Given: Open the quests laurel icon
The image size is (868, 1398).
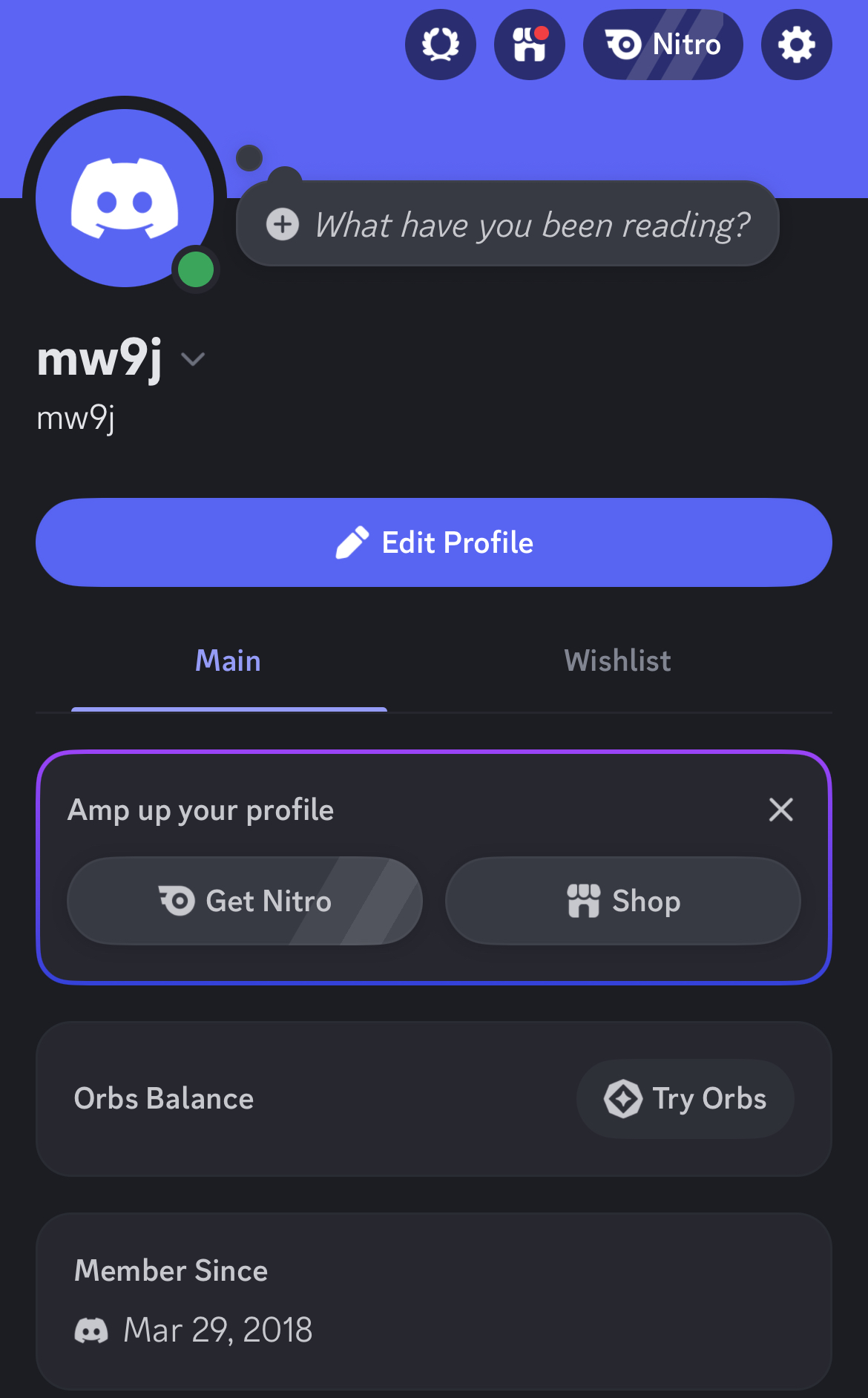Looking at the screenshot, I should tap(440, 45).
